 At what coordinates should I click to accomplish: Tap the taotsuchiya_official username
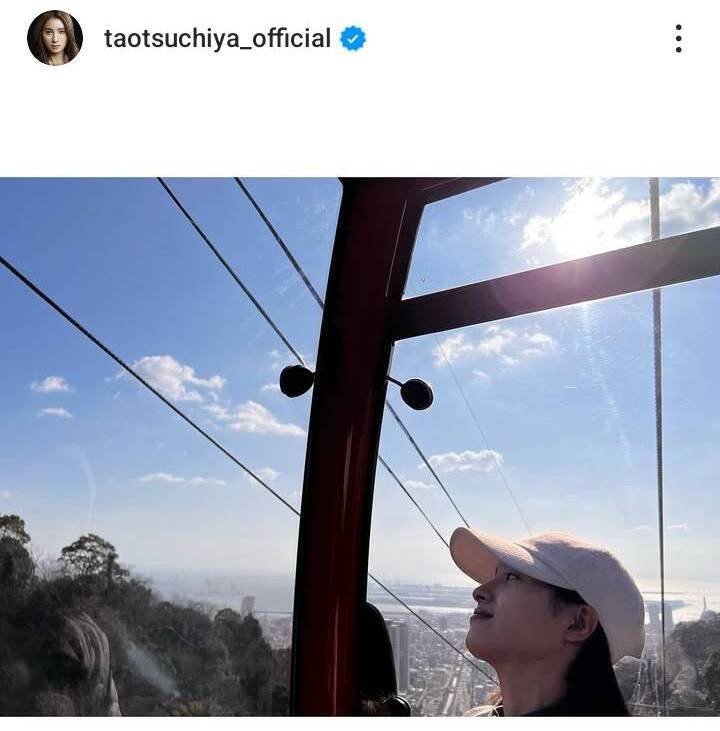pos(217,39)
